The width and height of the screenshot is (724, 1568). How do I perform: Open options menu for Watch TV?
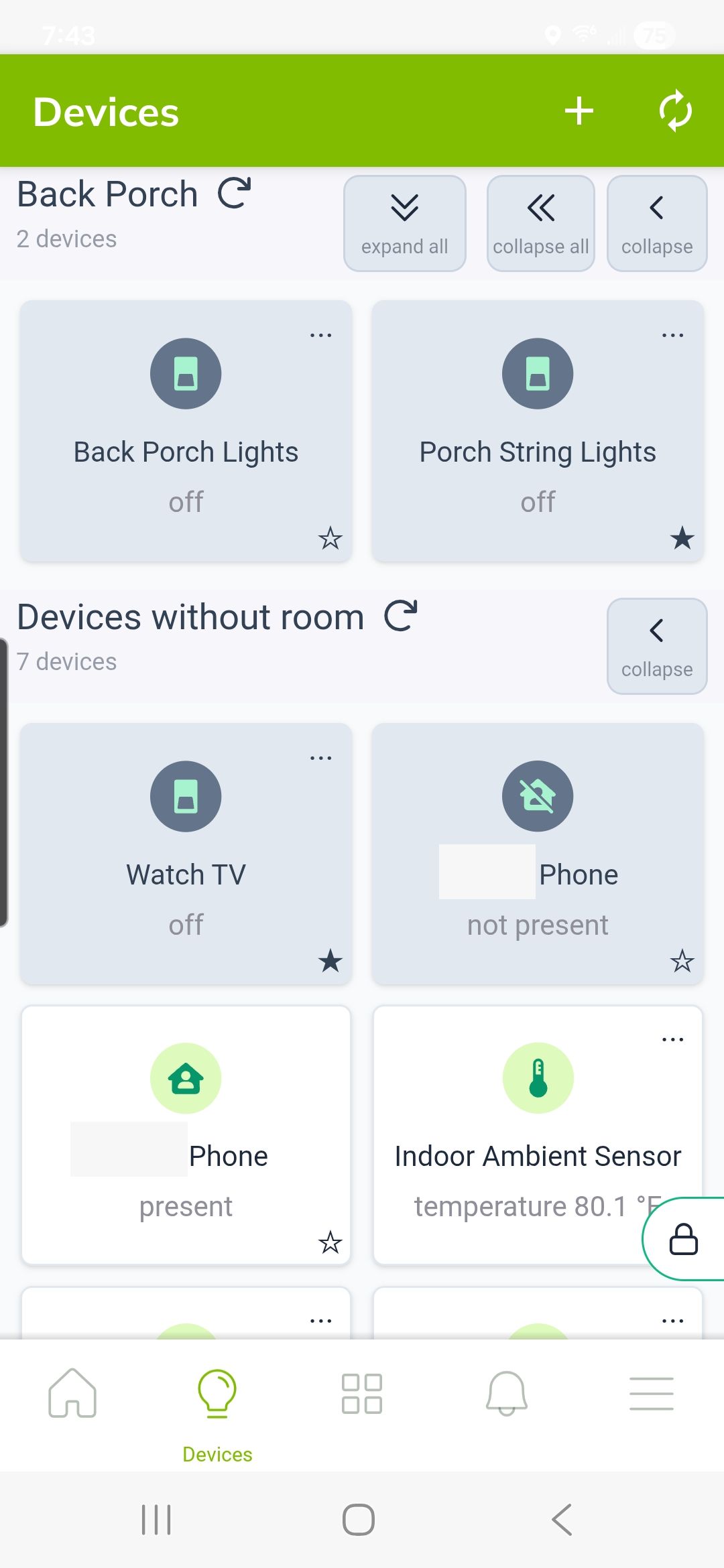320,758
